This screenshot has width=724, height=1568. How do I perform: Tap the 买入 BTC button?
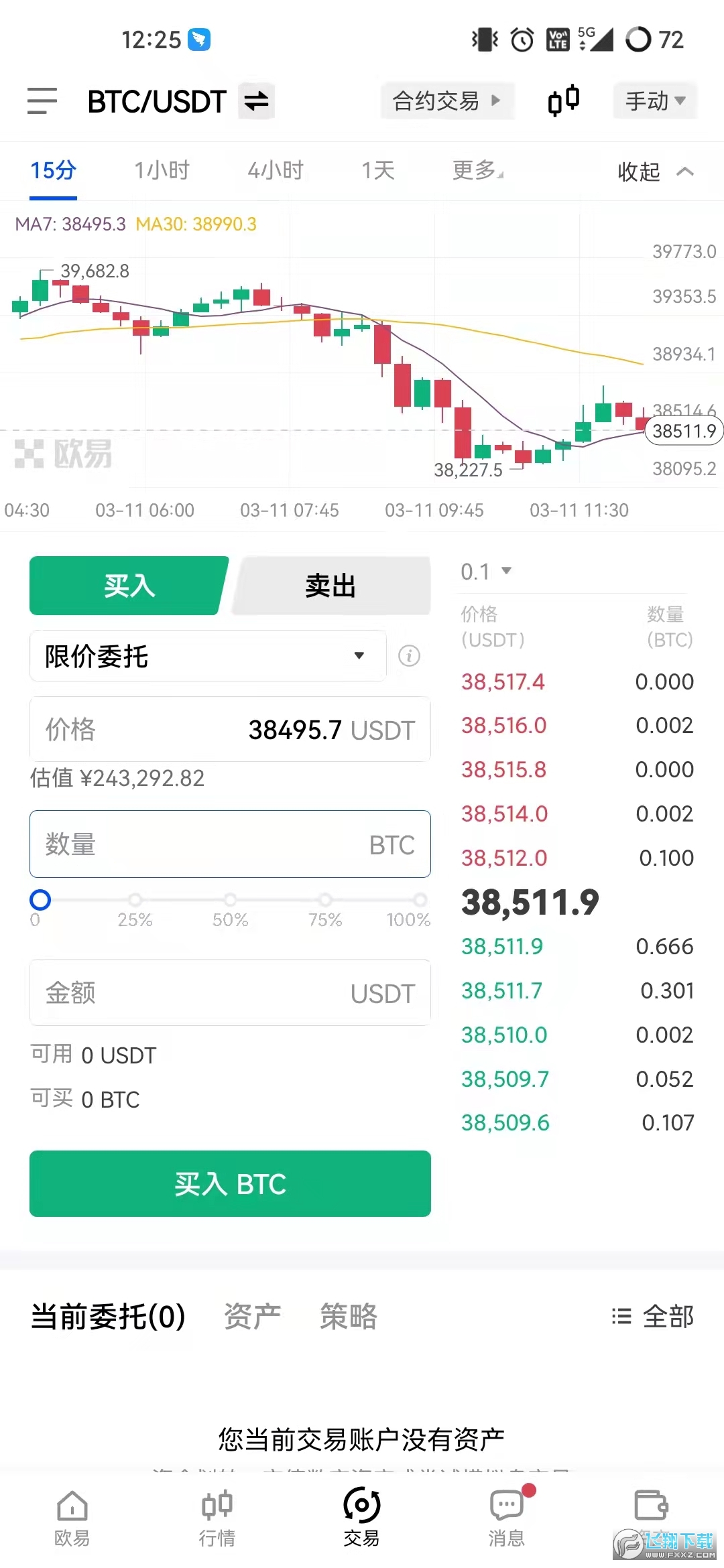coord(230,1184)
